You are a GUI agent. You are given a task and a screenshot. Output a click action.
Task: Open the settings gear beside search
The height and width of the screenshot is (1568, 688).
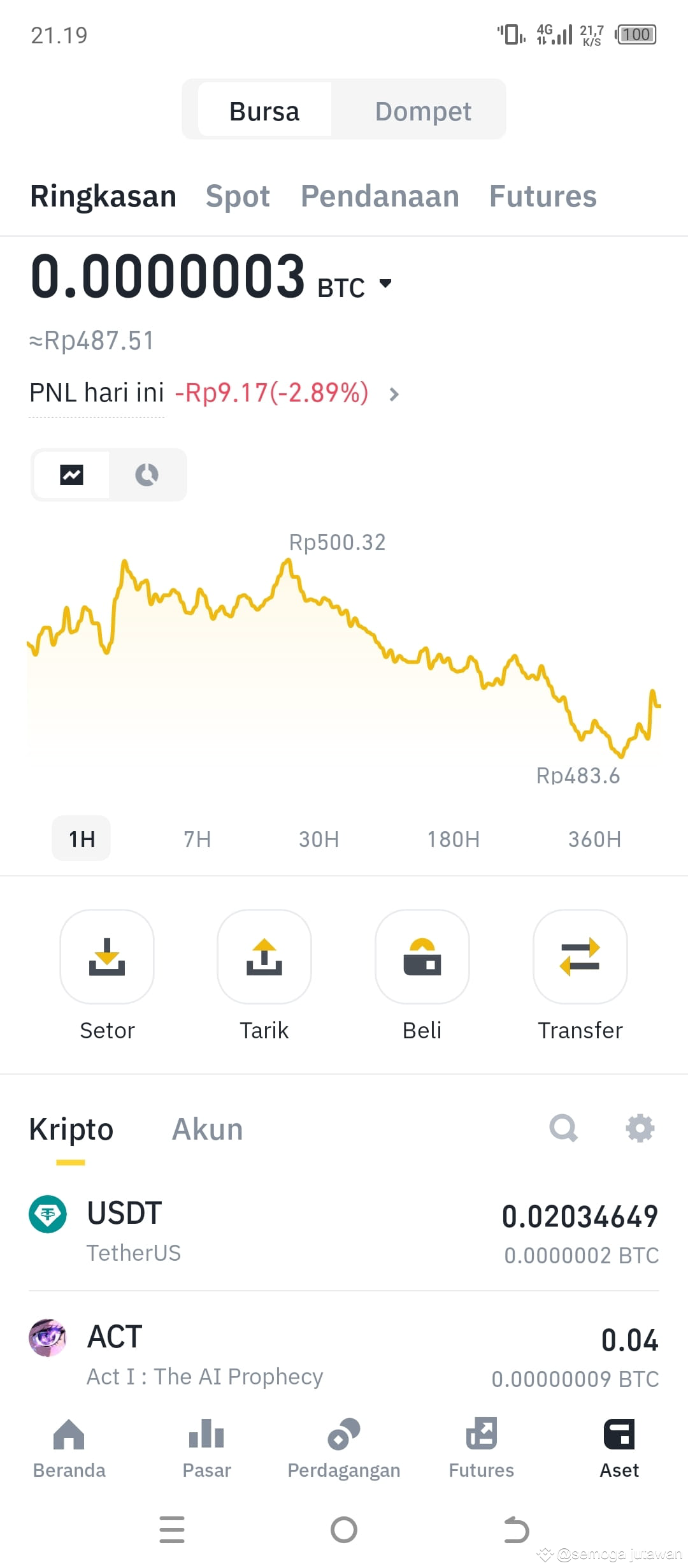[639, 1128]
